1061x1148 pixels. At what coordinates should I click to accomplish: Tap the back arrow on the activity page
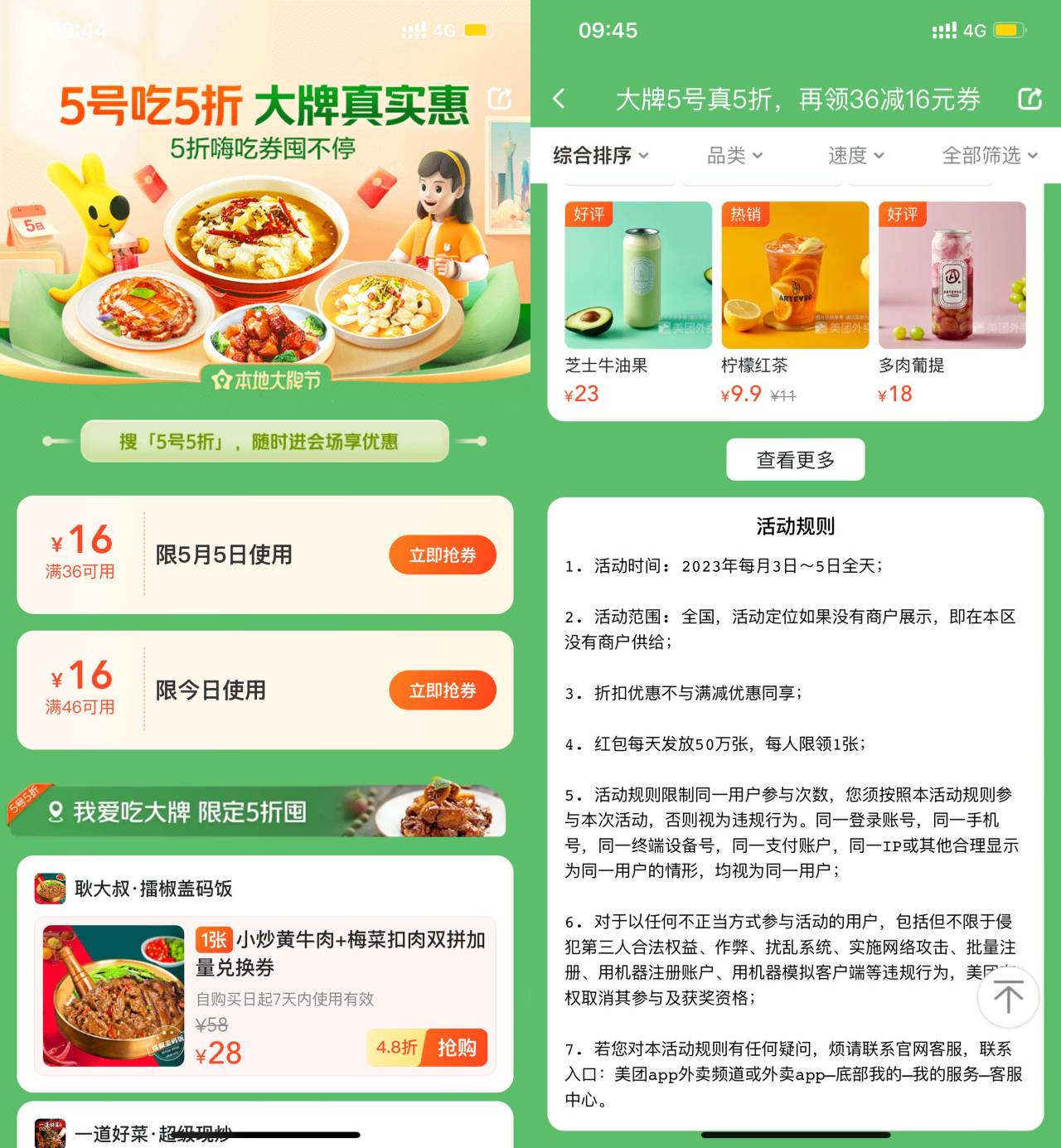[x=560, y=99]
